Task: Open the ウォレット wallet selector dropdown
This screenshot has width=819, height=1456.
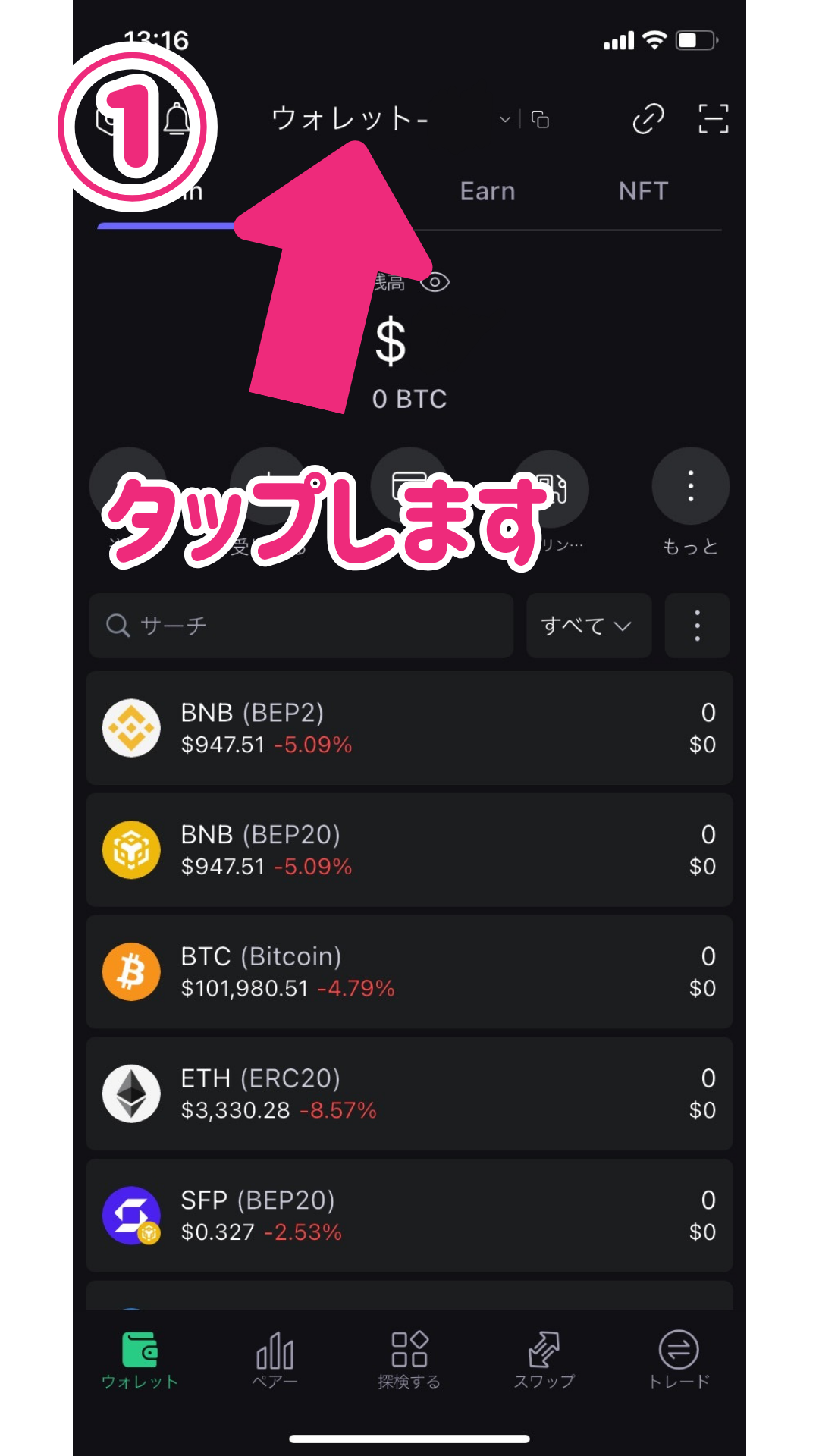Action: (x=504, y=120)
